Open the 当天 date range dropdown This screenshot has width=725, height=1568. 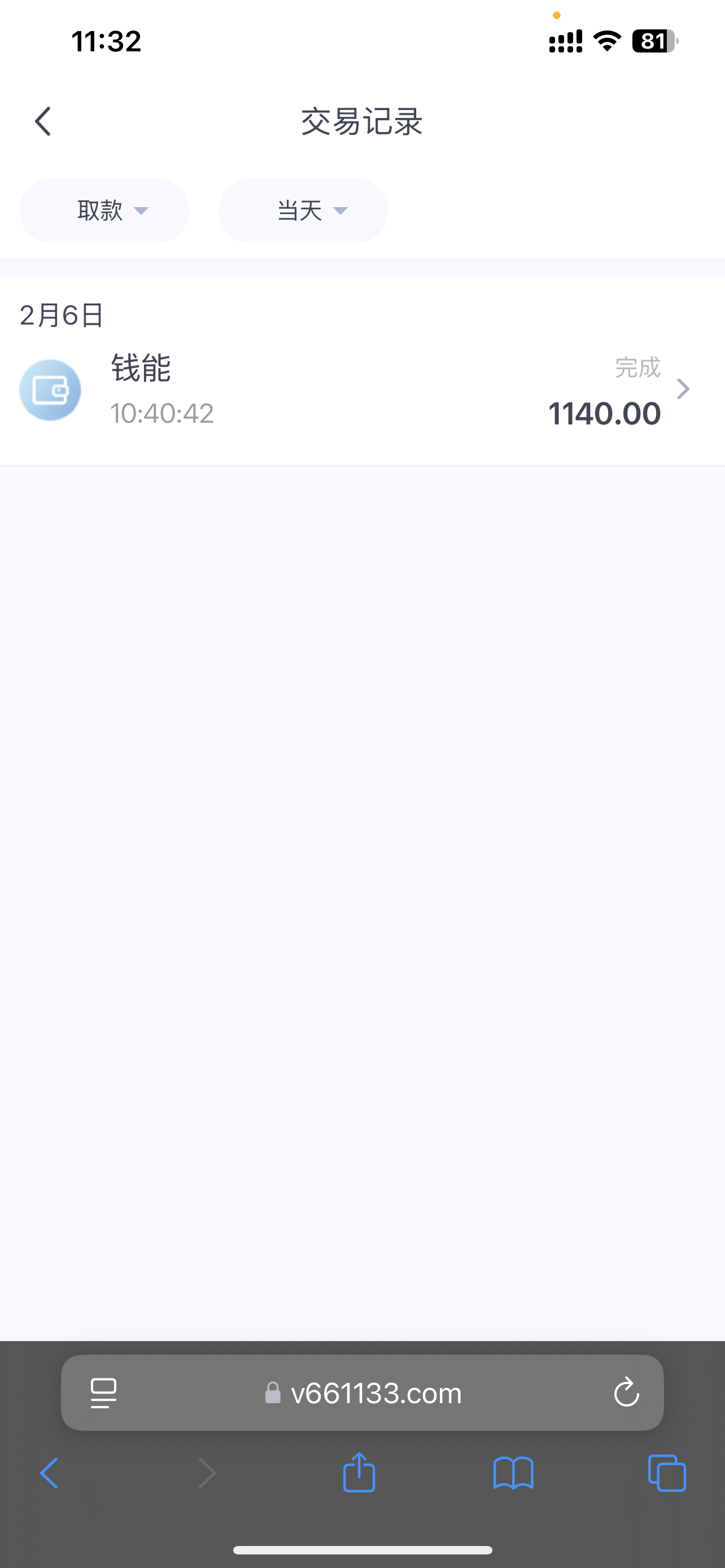click(x=303, y=211)
